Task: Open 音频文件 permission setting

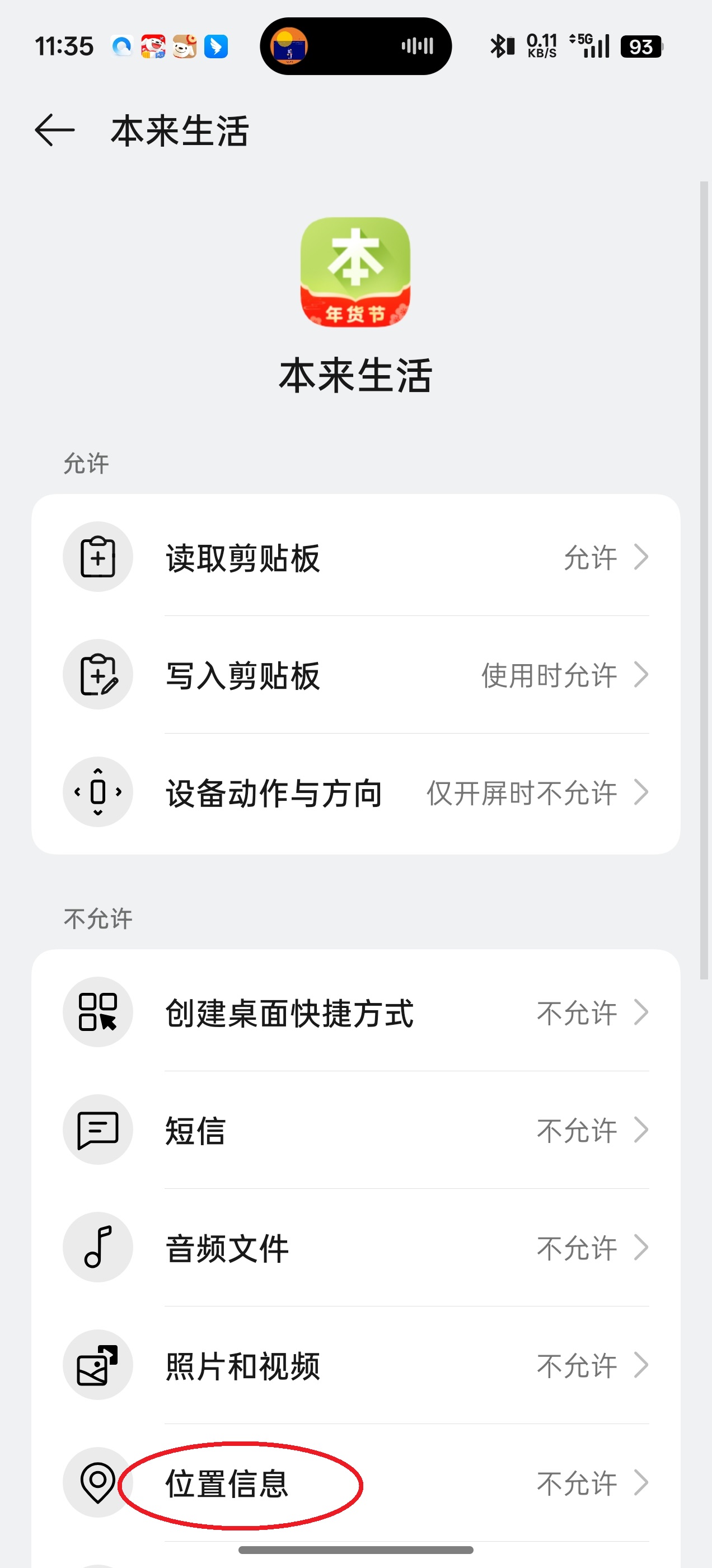Action: [355, 1248]
